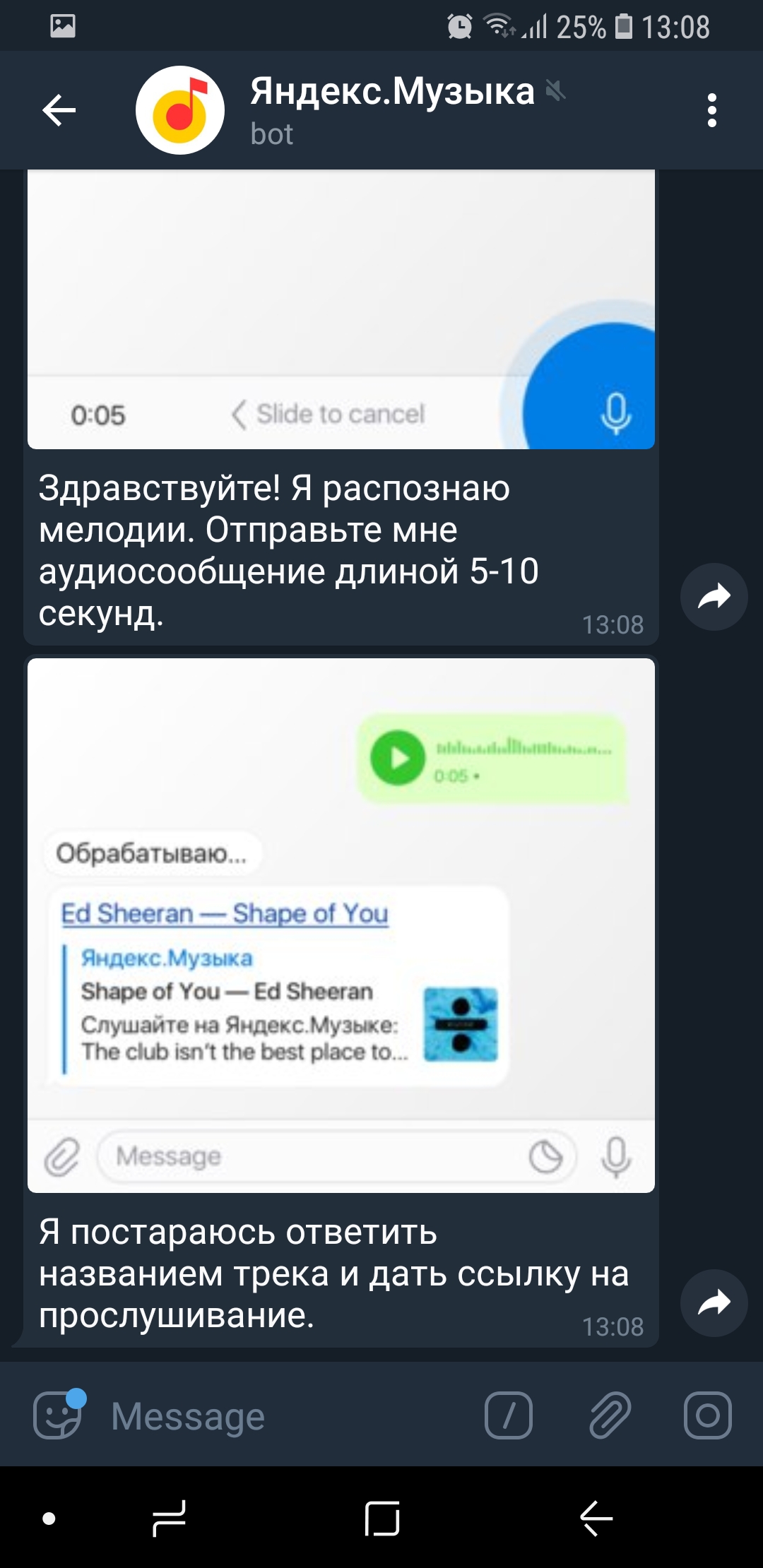Open the image showing Ed Sheeran track preview

click(x=341, y=925)
